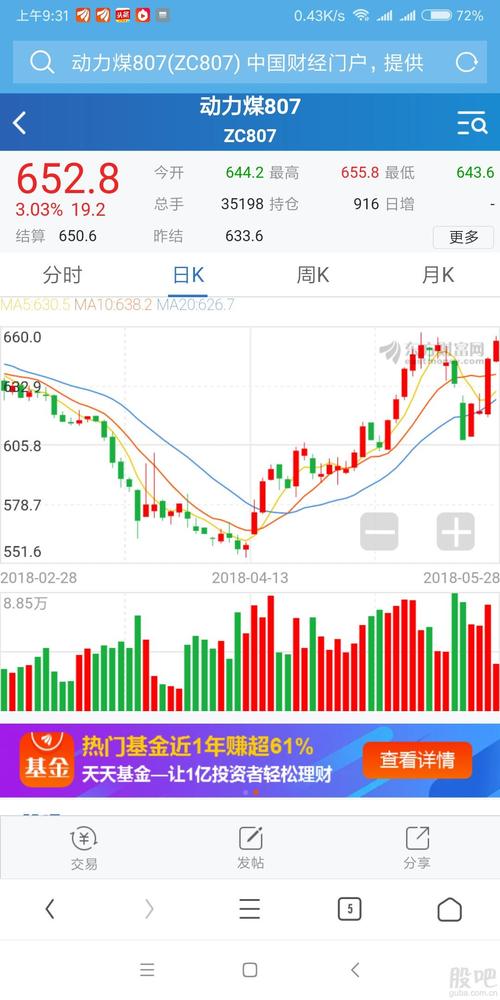Tap 更多 to show more quote data
This screenshot has height=1000, width=500.
point(463,237)
